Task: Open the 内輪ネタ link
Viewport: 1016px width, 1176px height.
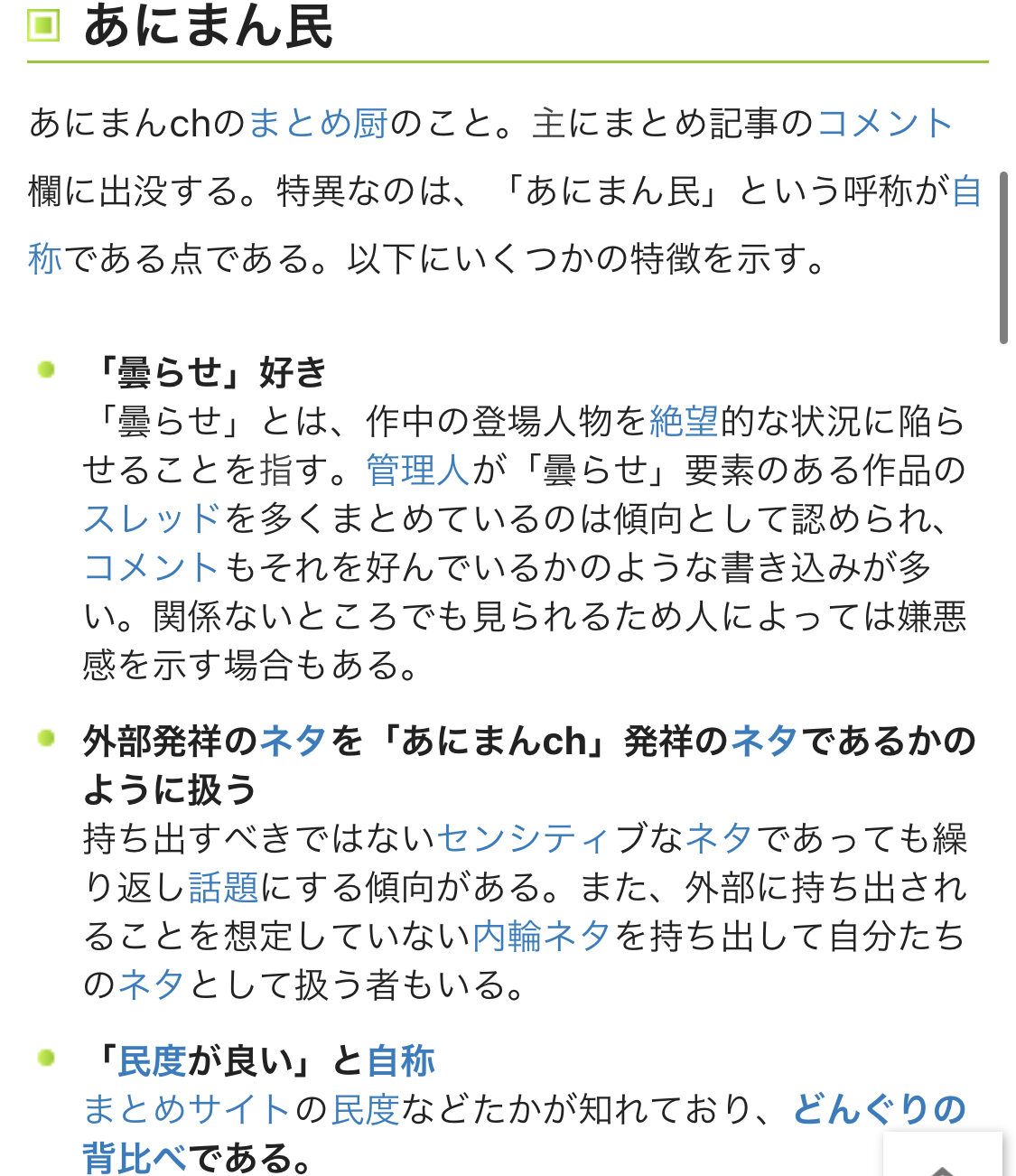Action: pyautogui.click(x=542, y=936)
